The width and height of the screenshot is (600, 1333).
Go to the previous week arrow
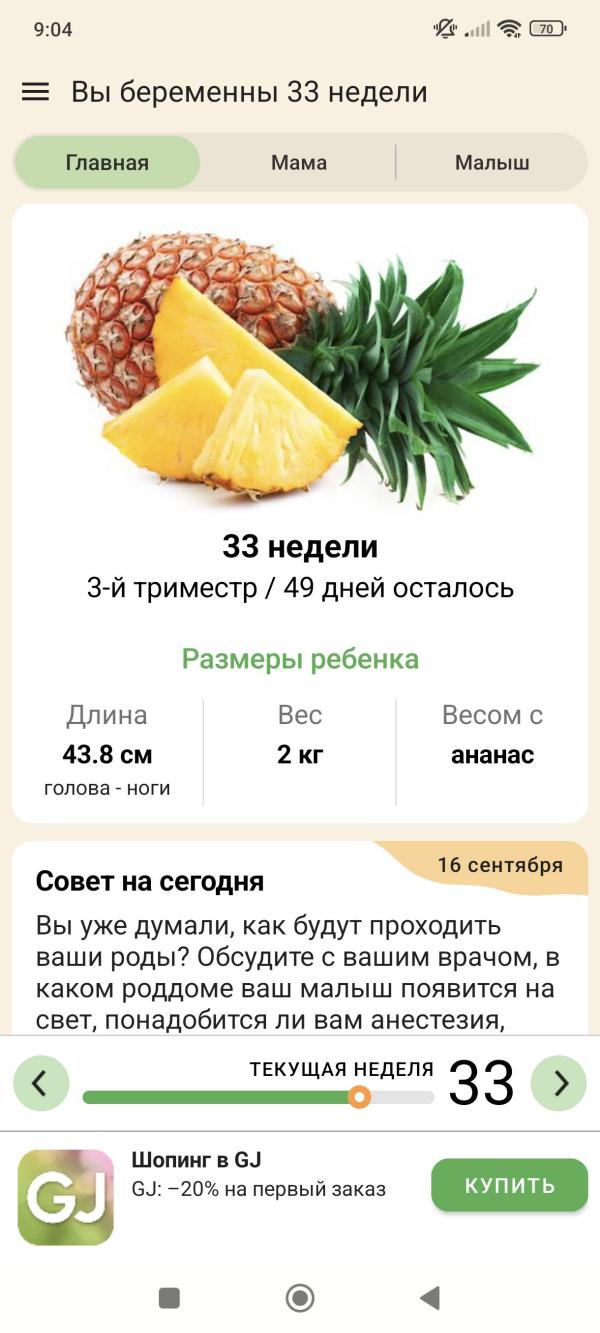point(41,1083)
